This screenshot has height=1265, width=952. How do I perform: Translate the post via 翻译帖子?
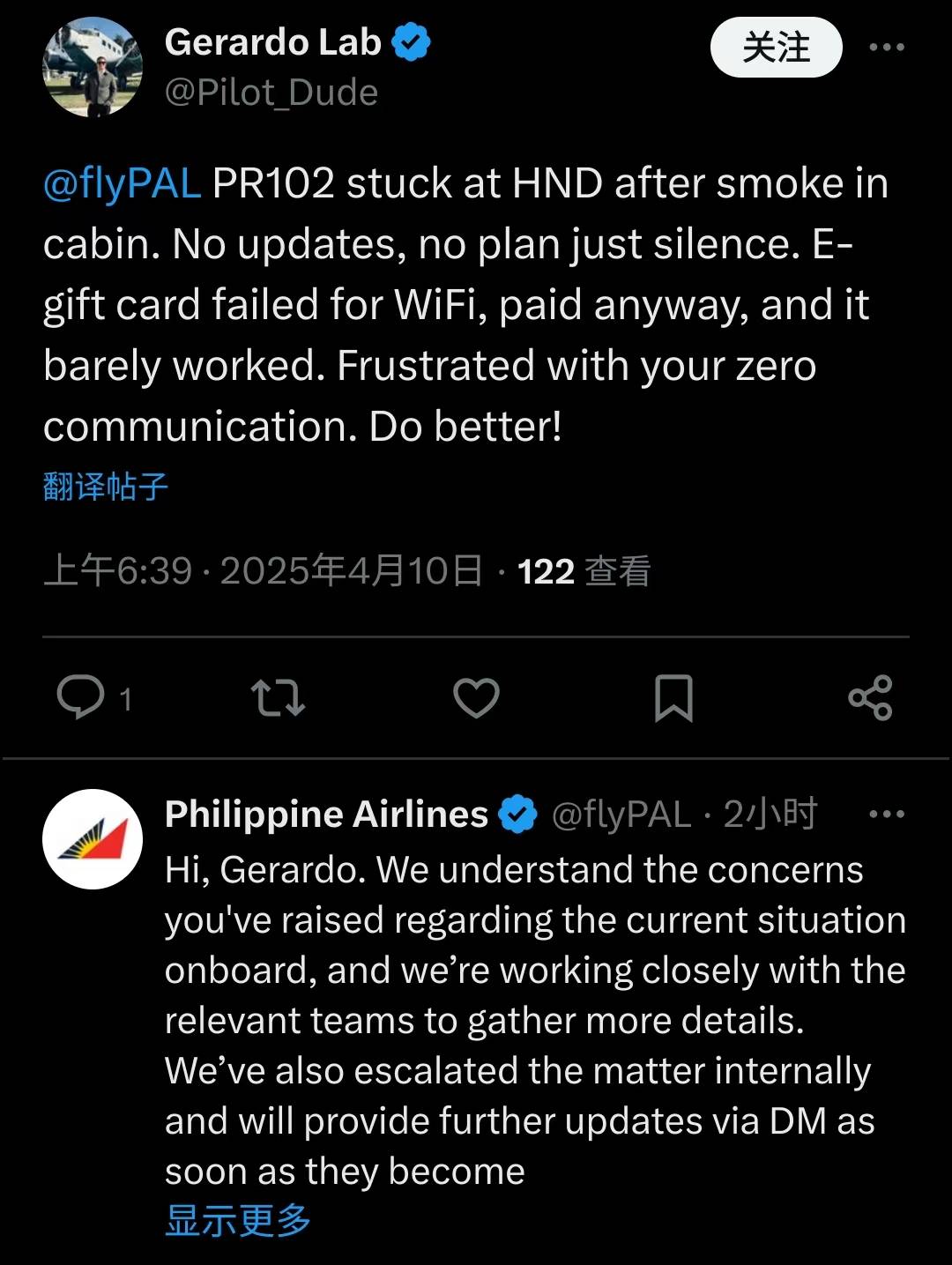tap(106, 487)
